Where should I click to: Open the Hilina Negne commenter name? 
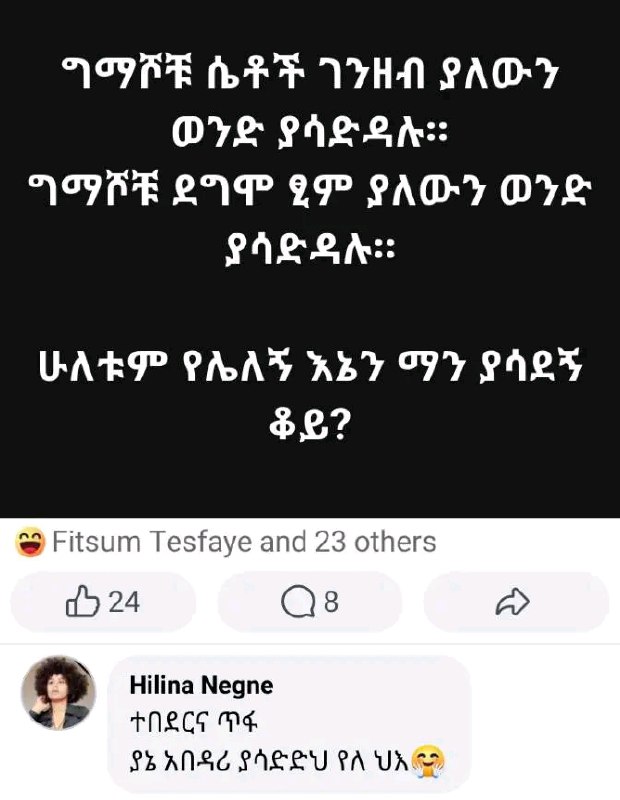tap(201, 685)
